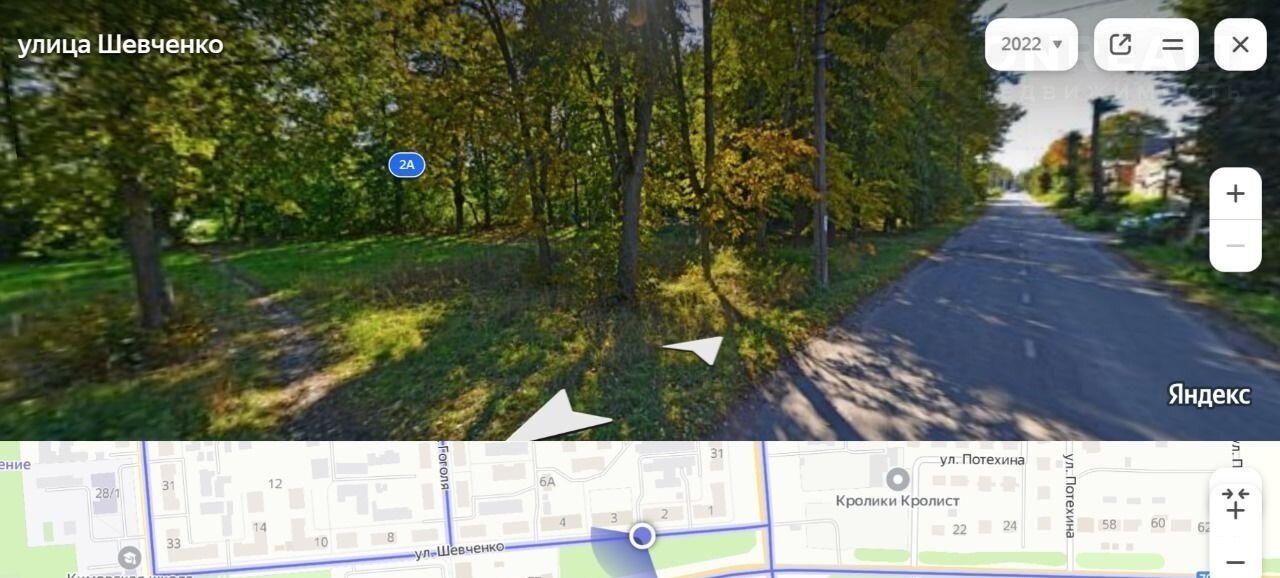This screenshot has width=1280, height=578.
Task: Zoom out on the mini map
Action: (x=1235, y=561)
